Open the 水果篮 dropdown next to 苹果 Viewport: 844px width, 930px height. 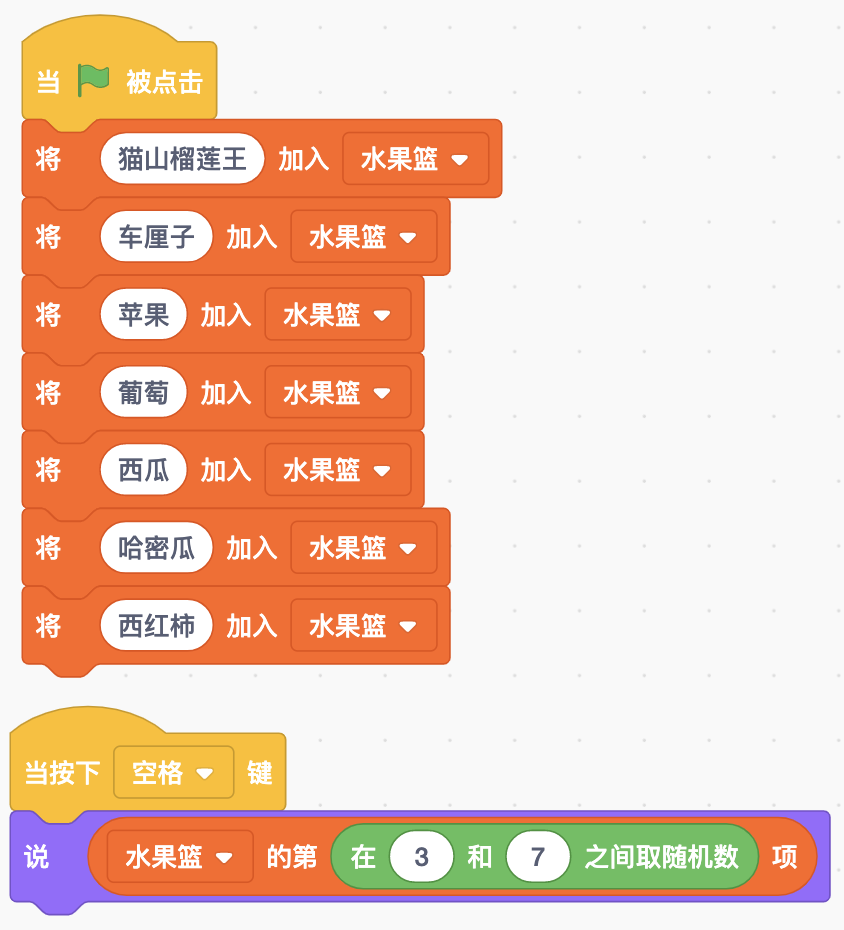[x=338, y=314]
